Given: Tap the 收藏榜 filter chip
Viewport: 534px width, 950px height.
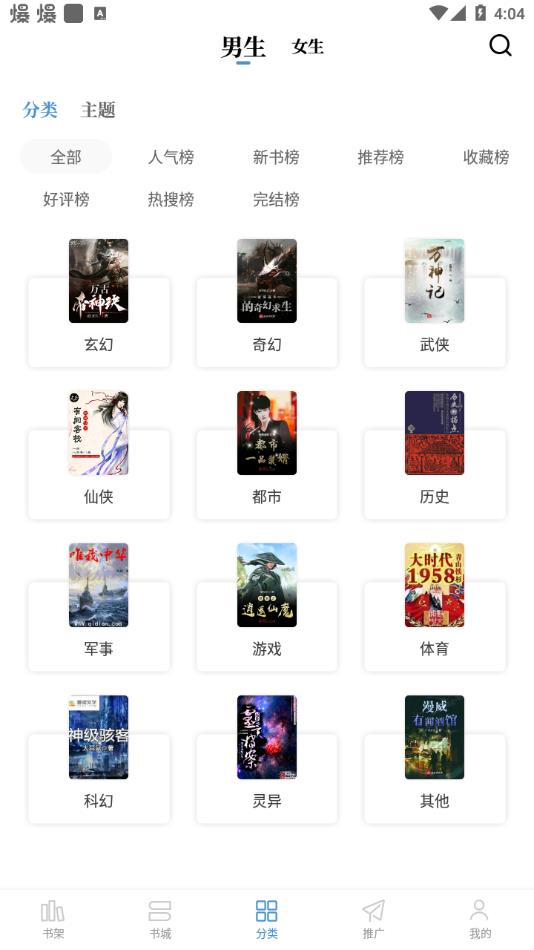Looking at the screenshot, I should (x=486, y=157).
